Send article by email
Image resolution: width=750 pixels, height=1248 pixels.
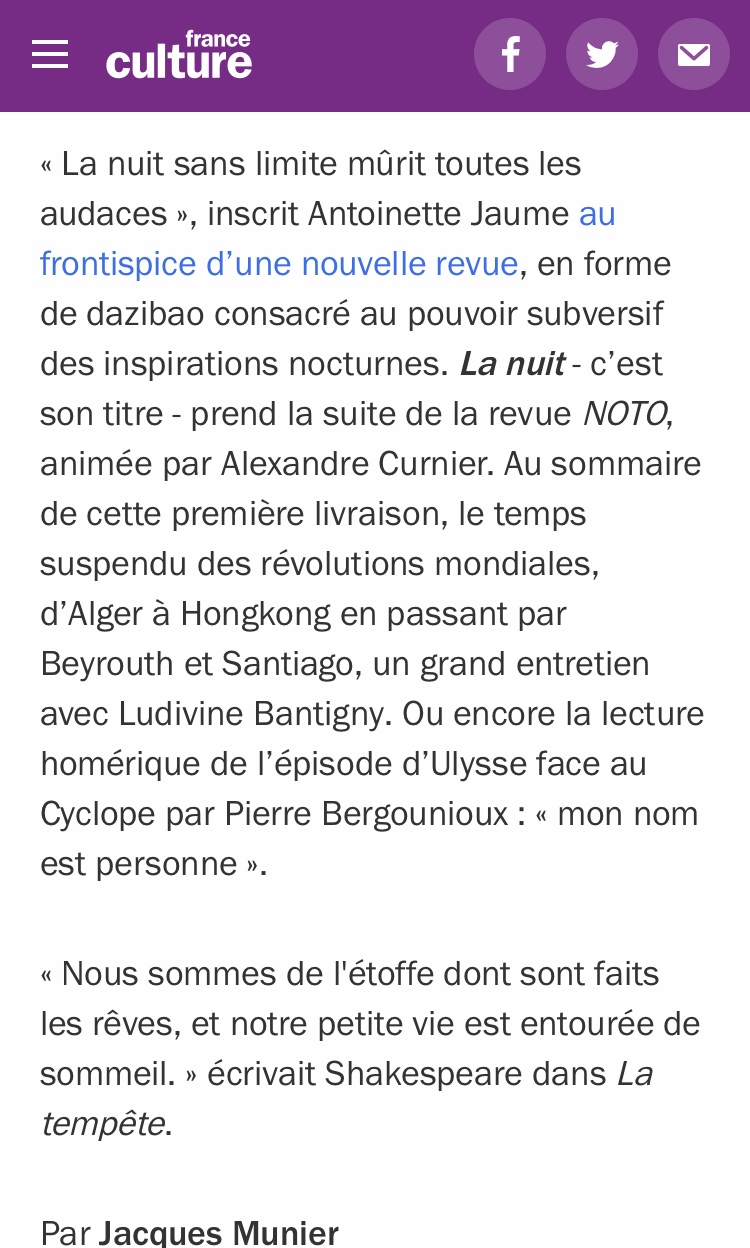pos(694,54)
